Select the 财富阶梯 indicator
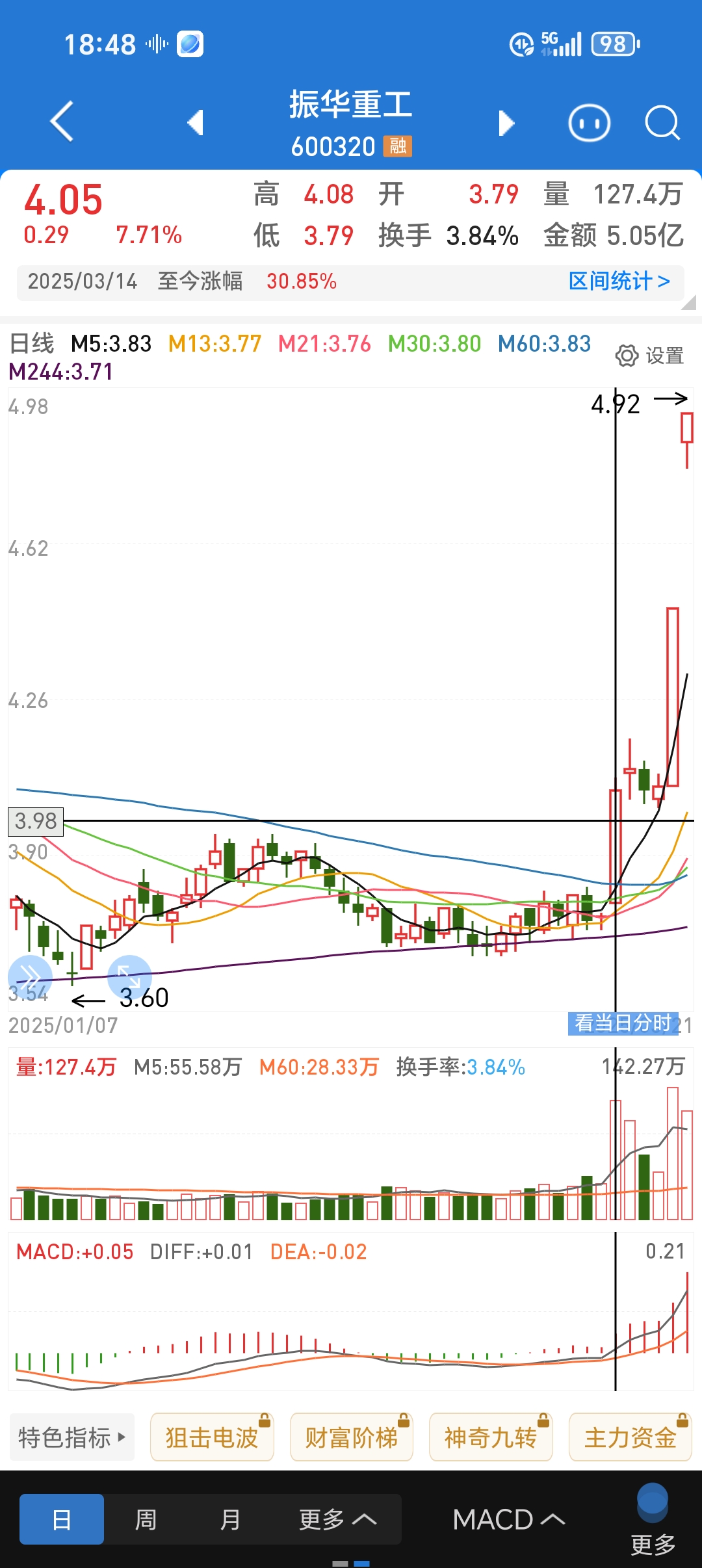 coord(352,1437)
